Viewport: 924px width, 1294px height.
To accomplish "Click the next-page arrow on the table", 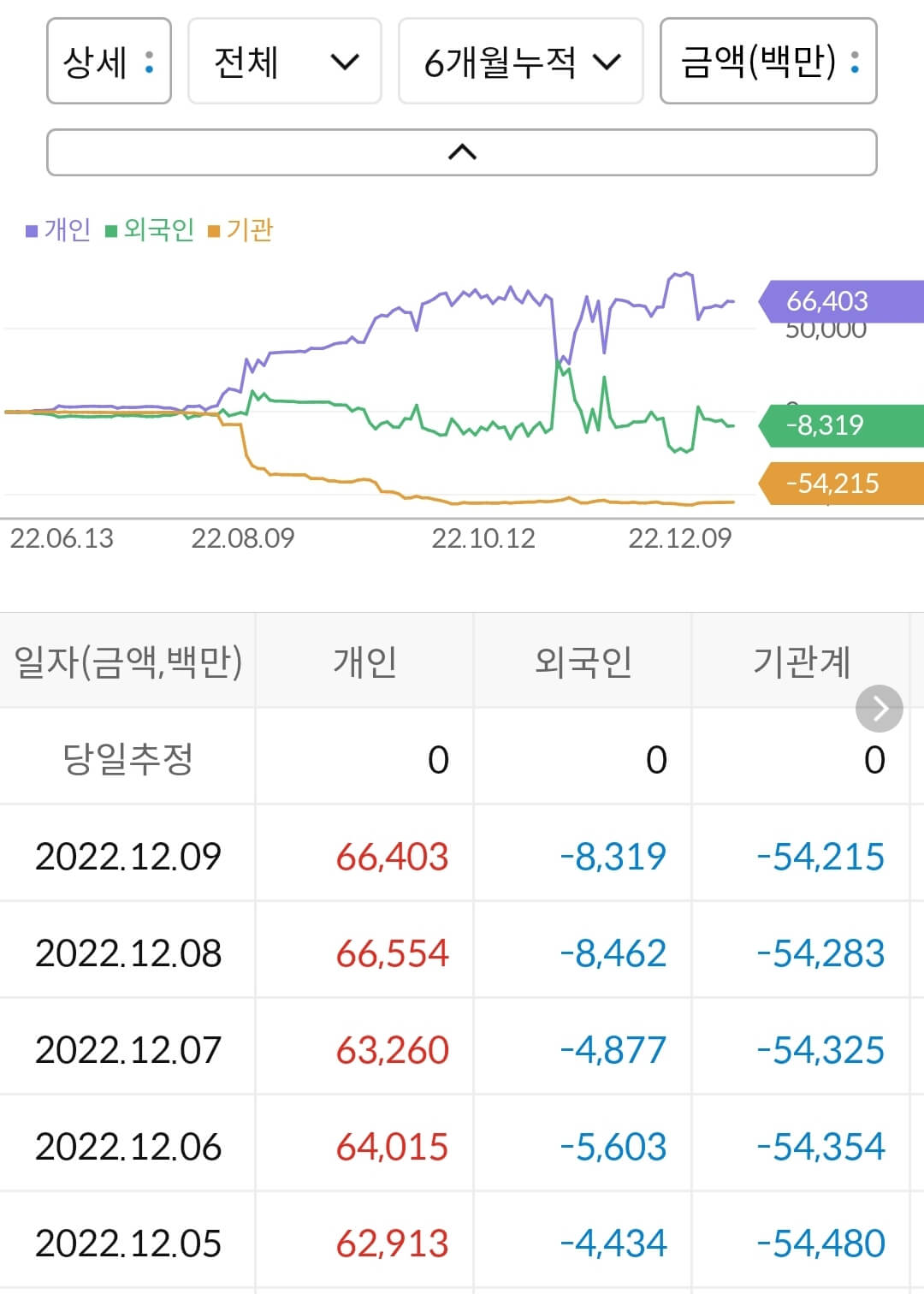I will (879, 709).
